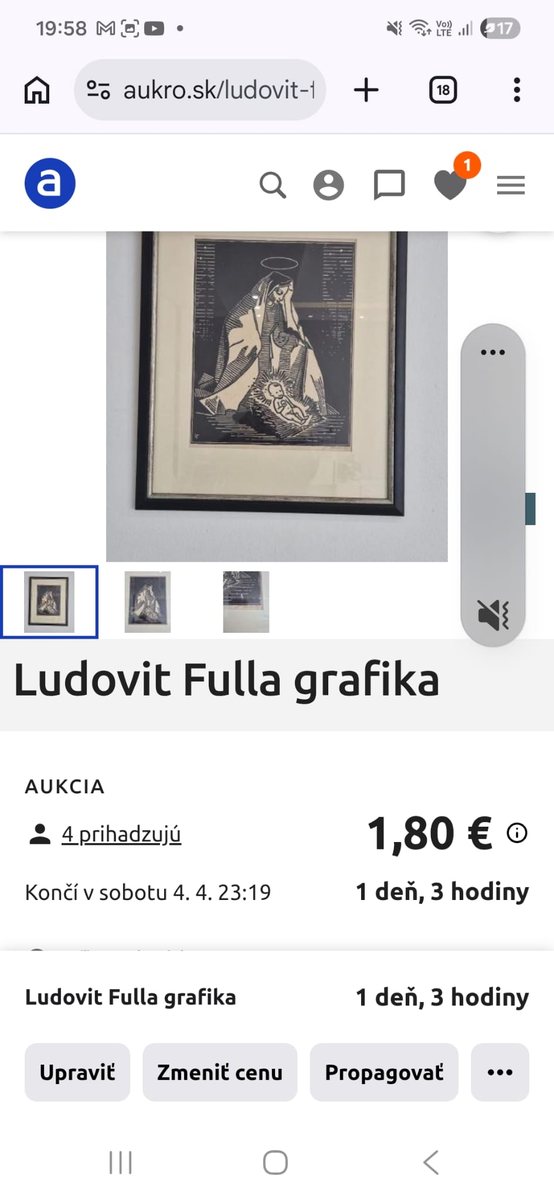Open the favourites heart with badge
Viewport: 554px width, 1200px height.
(x=451, y=183)
